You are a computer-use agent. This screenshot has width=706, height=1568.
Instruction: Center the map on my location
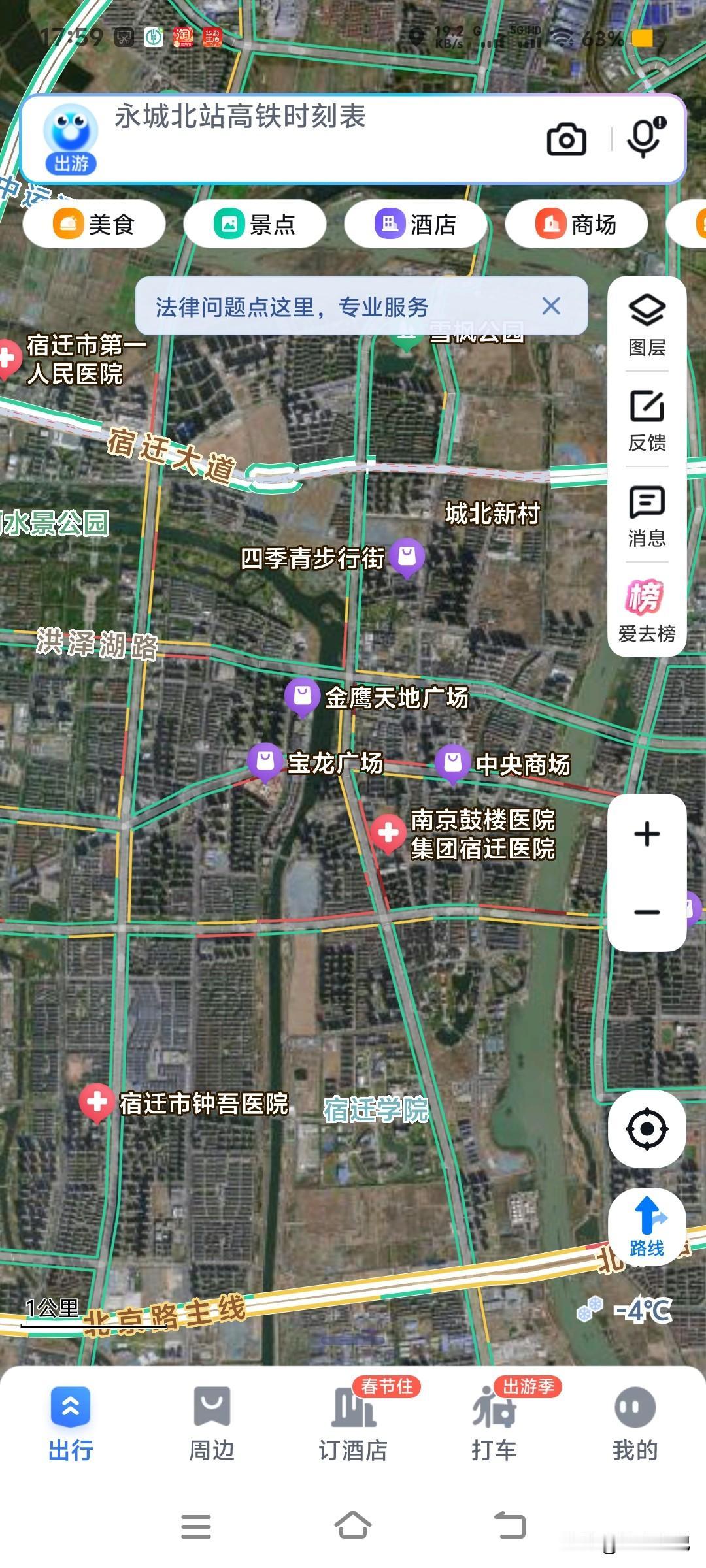[x=647, y=1128]
